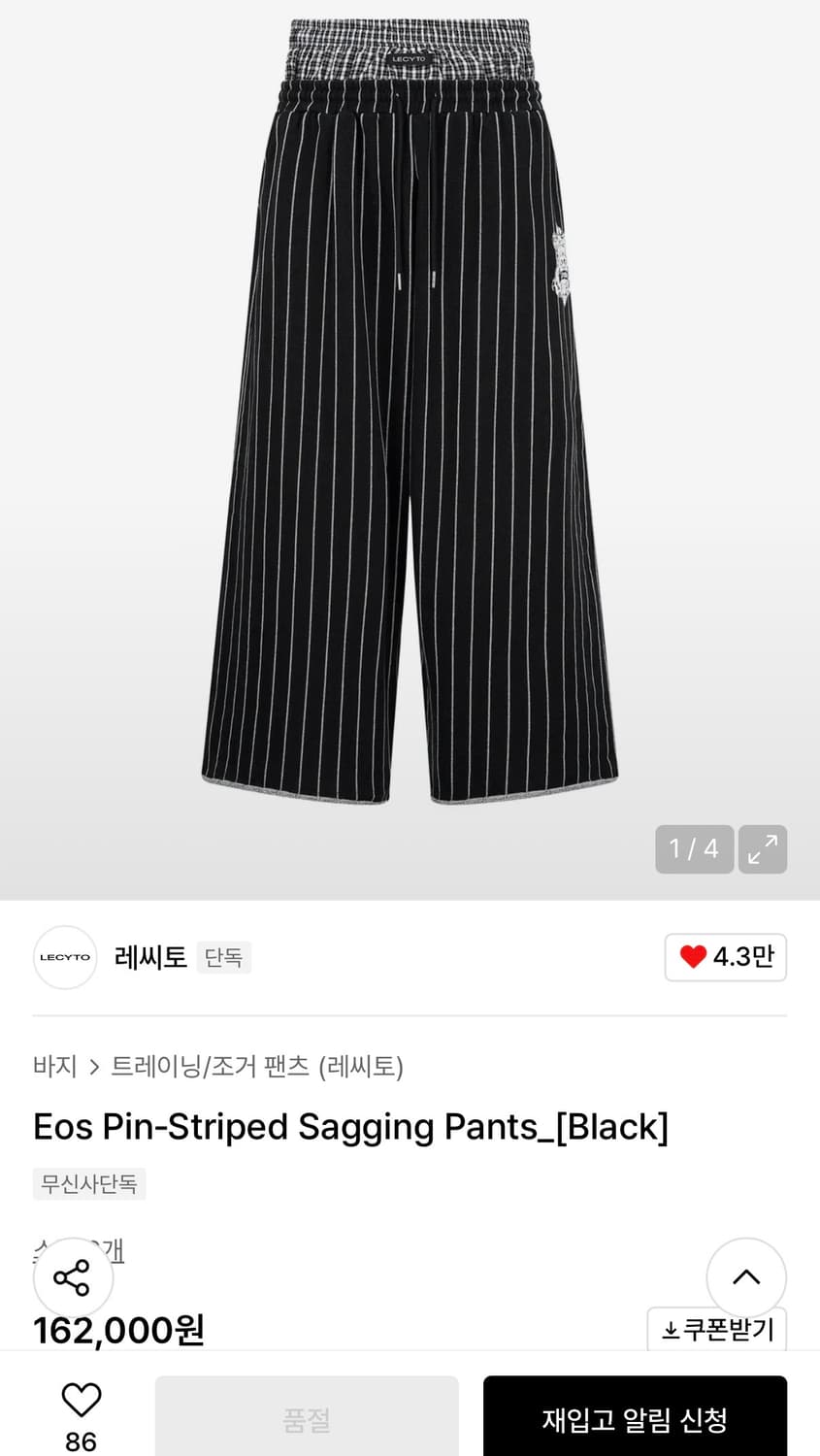This screenshot has height=1456, width=820.
Task: Click the heart outline icon above 86
Action: click(81, 1401)
